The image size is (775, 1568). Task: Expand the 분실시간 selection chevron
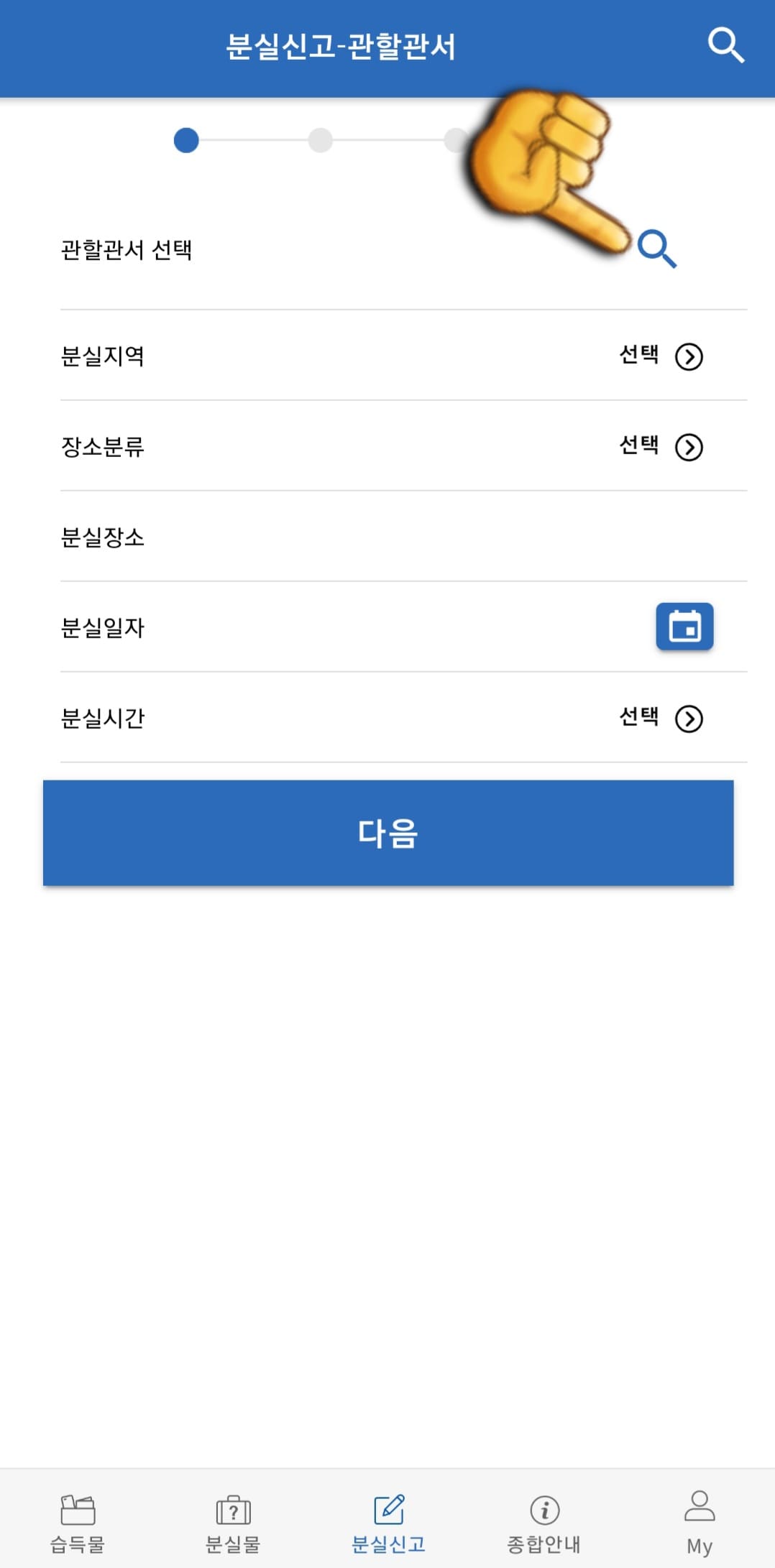click(690, 718)
